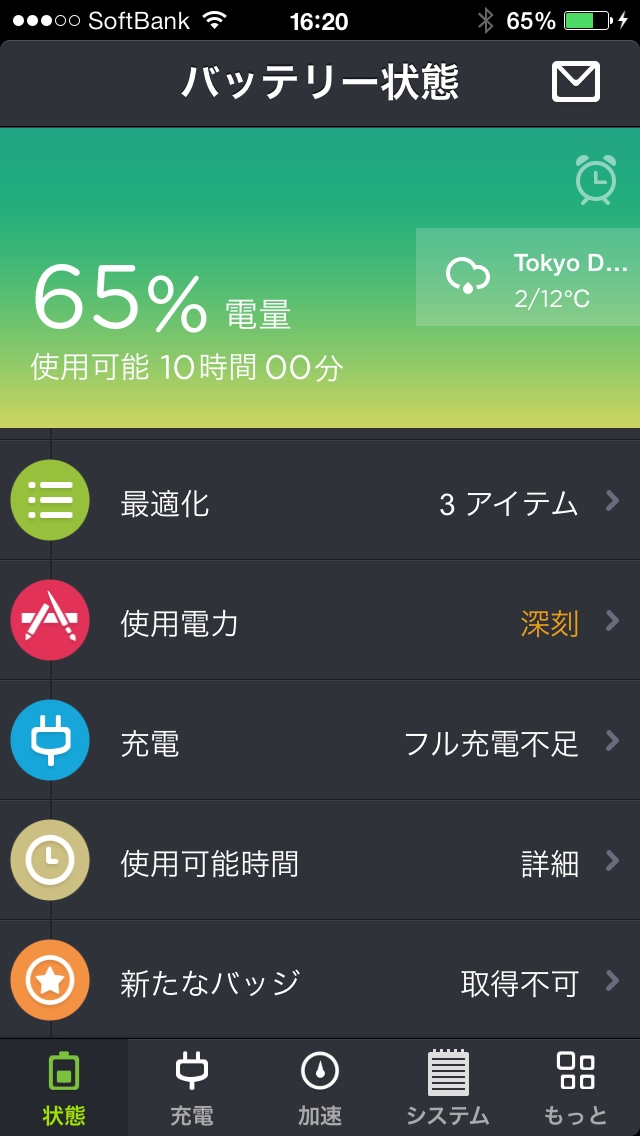
Task: Select the 状態 tab
Action: point(64,1087)
